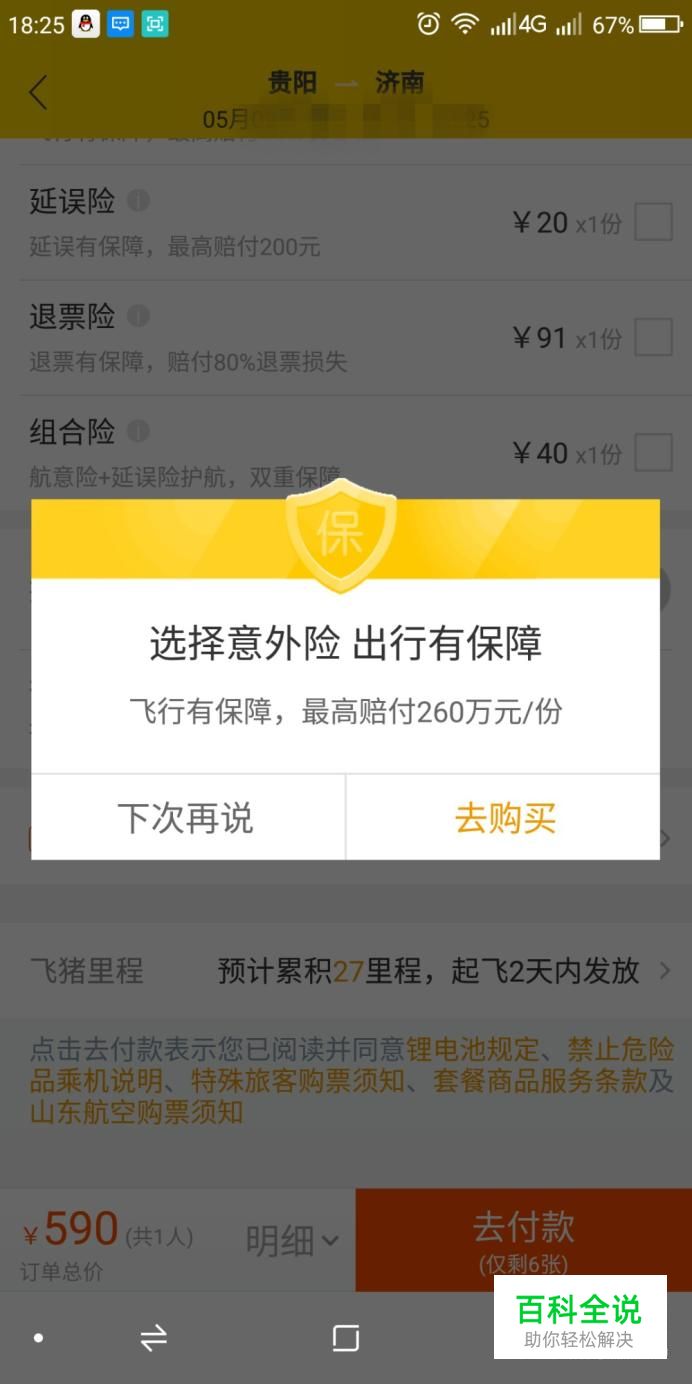Open info icon beside 组合险
692x1384 pixels.
pos(139,431)
